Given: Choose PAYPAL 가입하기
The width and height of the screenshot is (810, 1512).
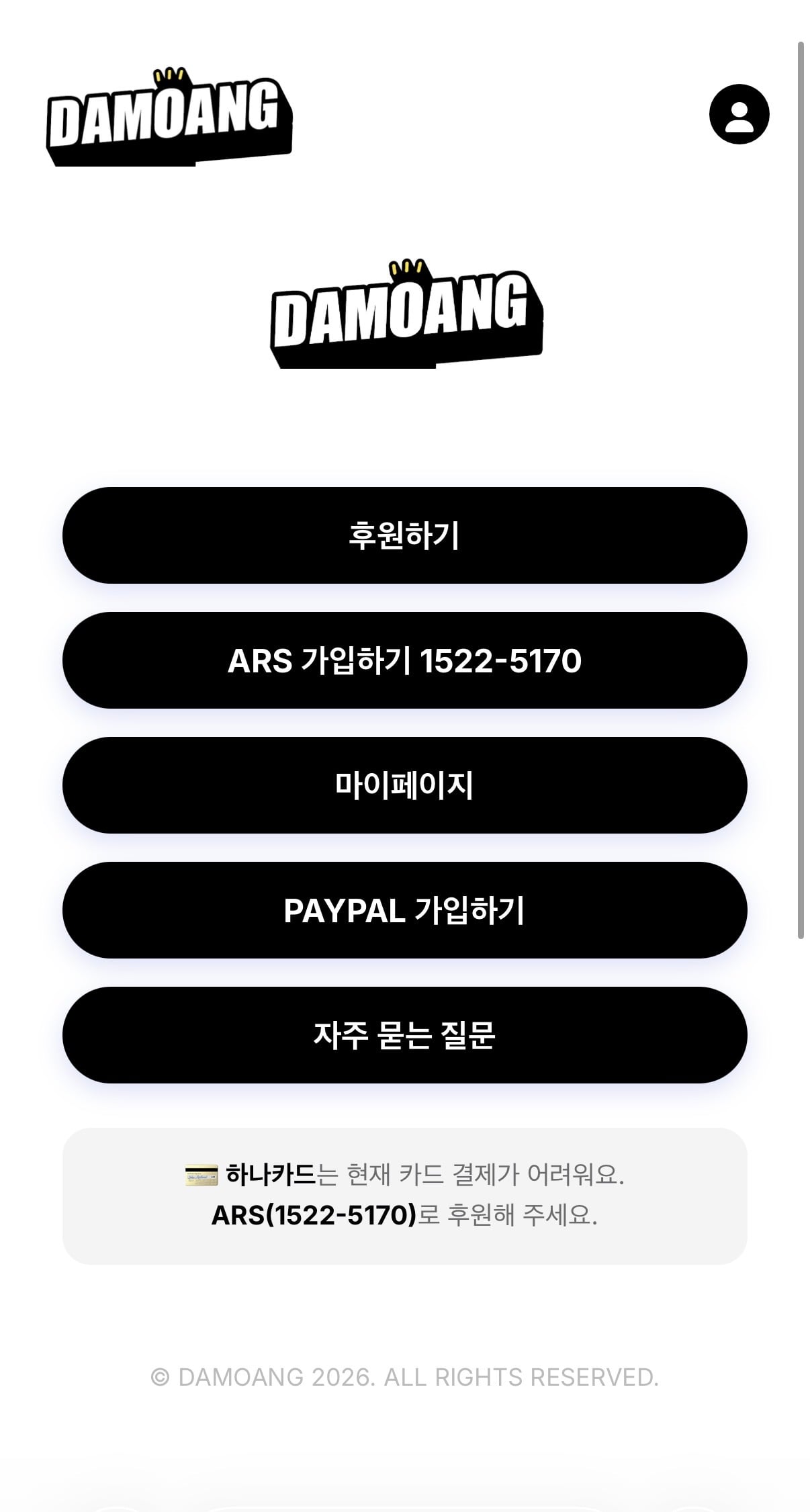Looking at the screenshot, I should (404, 910).
